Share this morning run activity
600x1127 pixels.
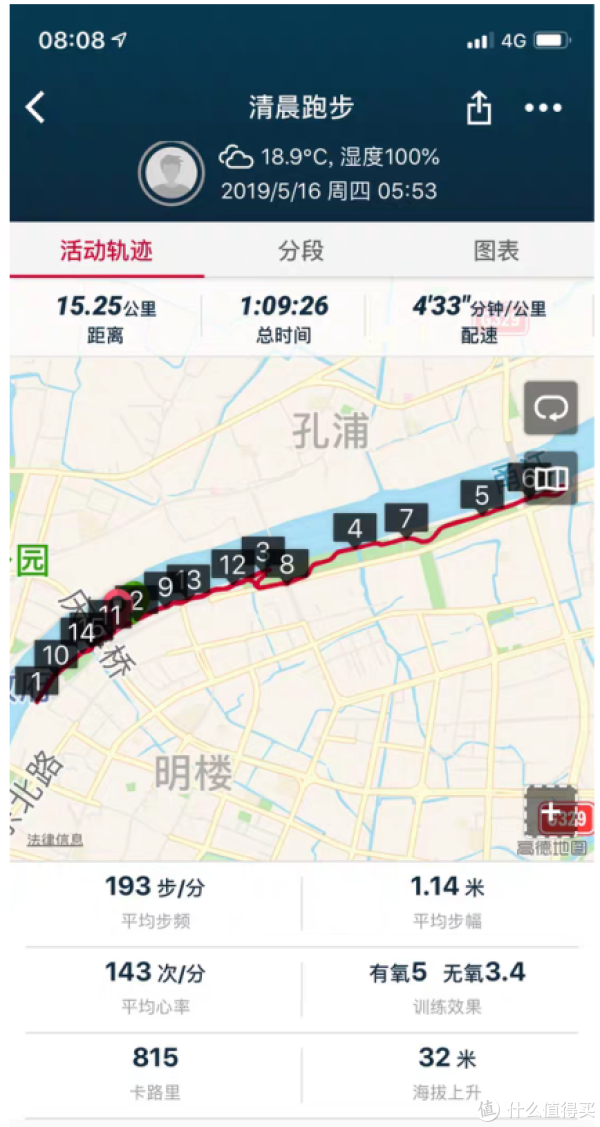pos(479,108)
